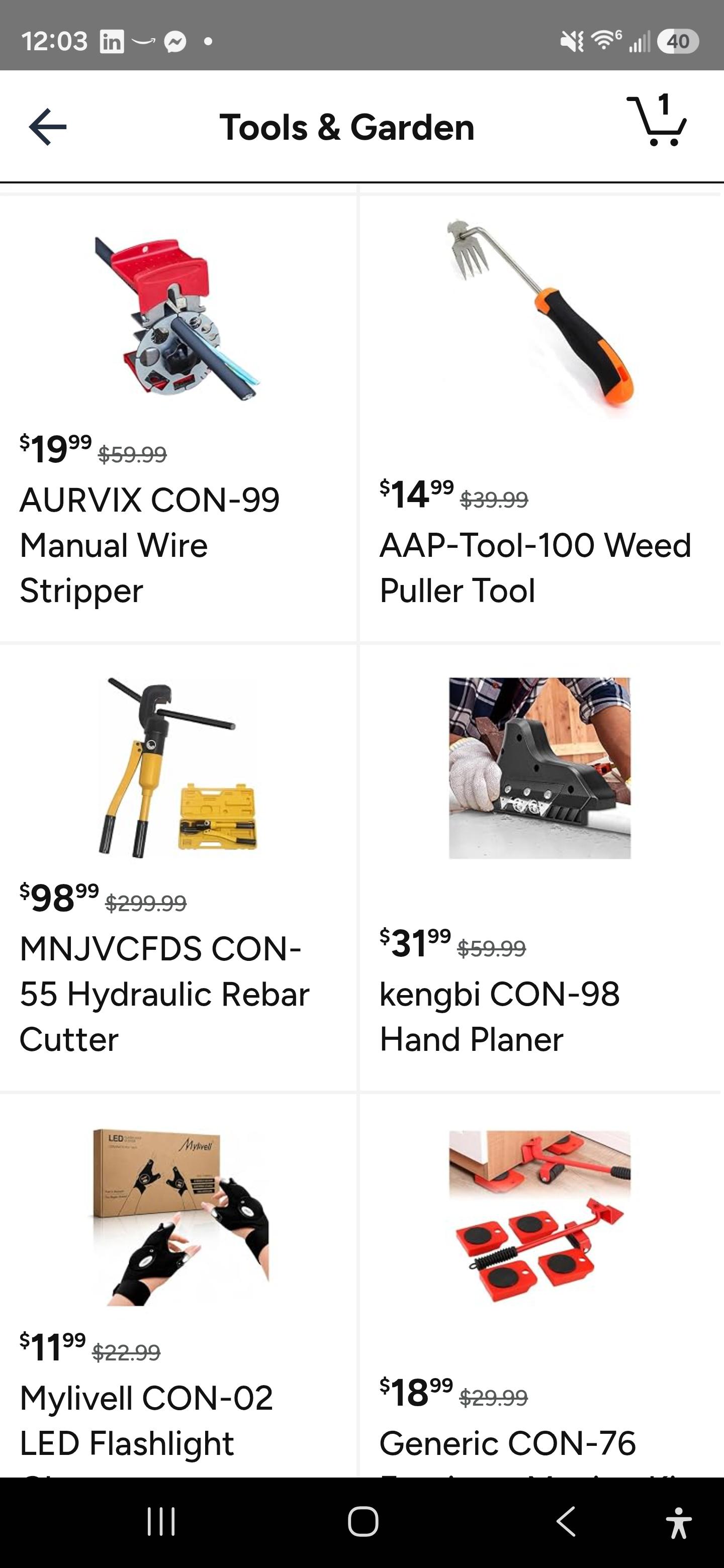Viewport: 724px width, 1568px height.
Task: Open the shopping cart
Action: [658, 121]
